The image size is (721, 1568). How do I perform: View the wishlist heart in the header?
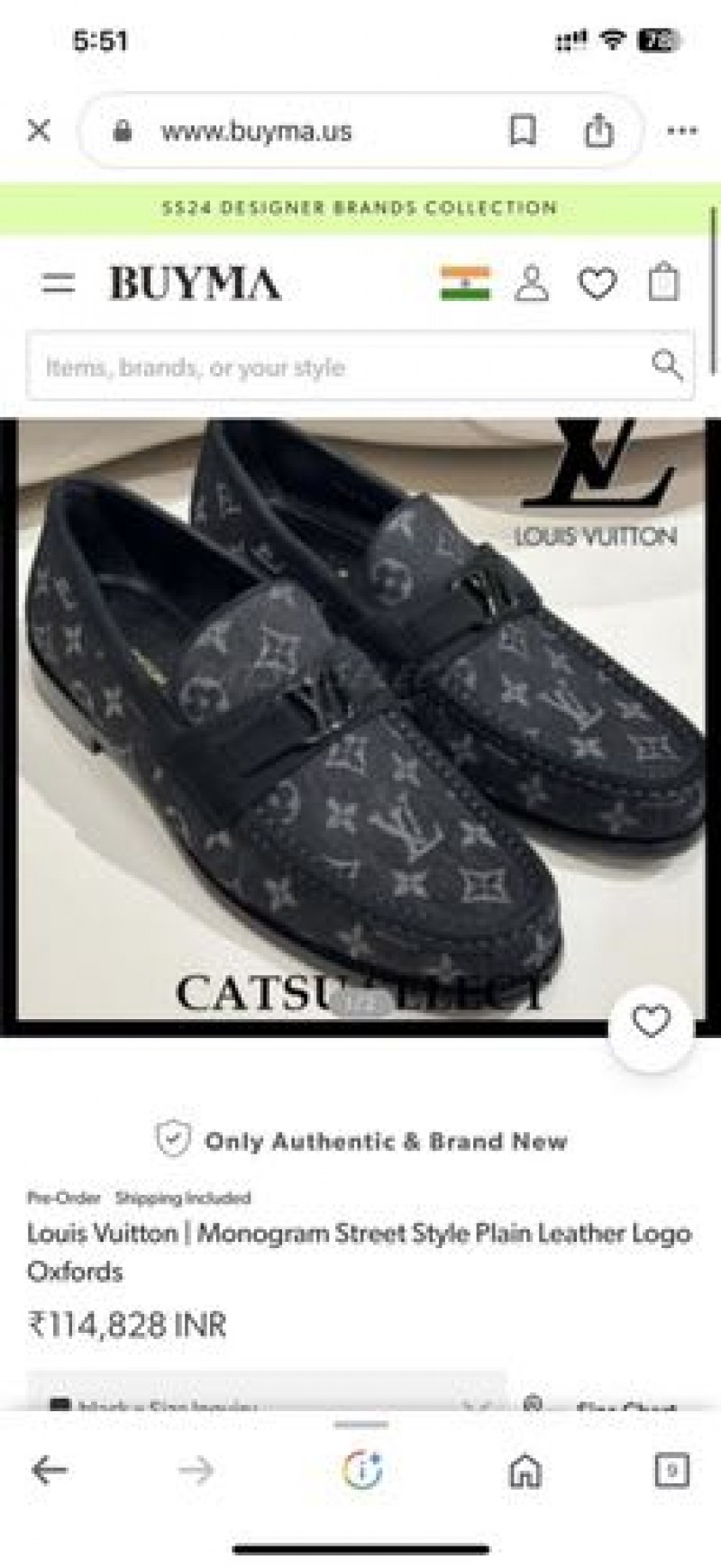tap(597, 284)
